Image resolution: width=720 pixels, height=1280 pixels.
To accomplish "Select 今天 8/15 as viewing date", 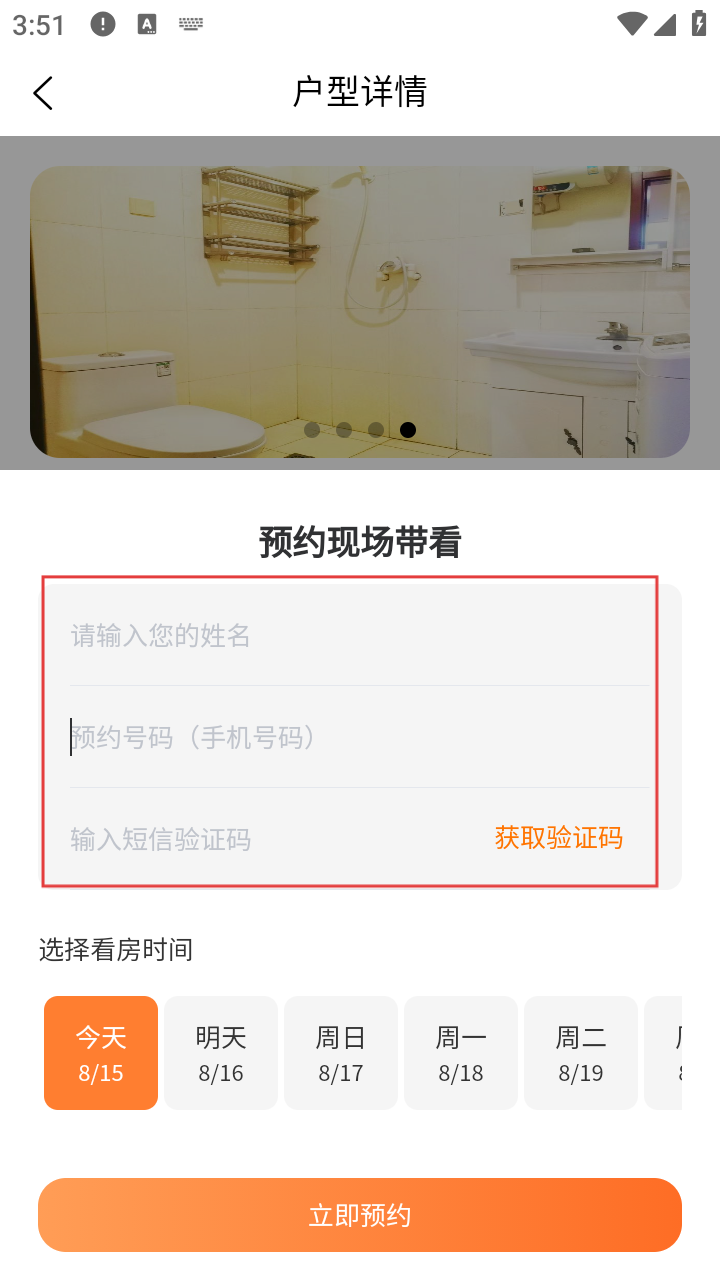I will click(x=101, y=1053).
